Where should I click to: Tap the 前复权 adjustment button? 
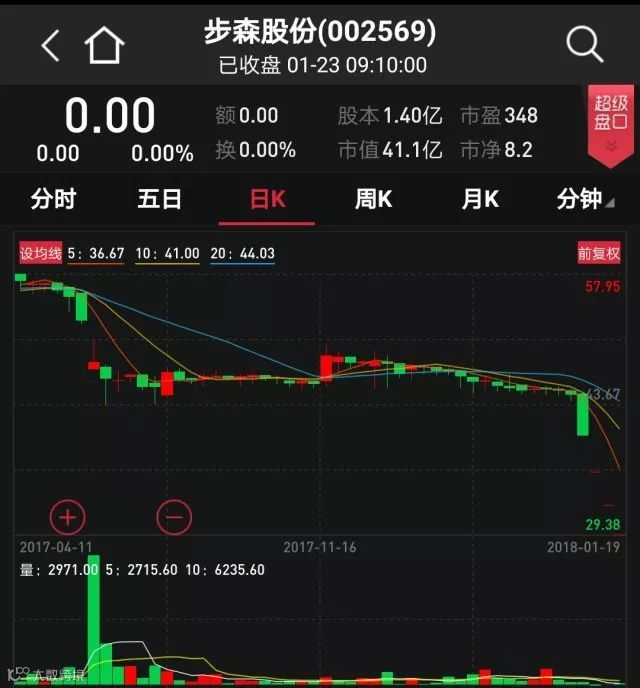click(599, 254)
